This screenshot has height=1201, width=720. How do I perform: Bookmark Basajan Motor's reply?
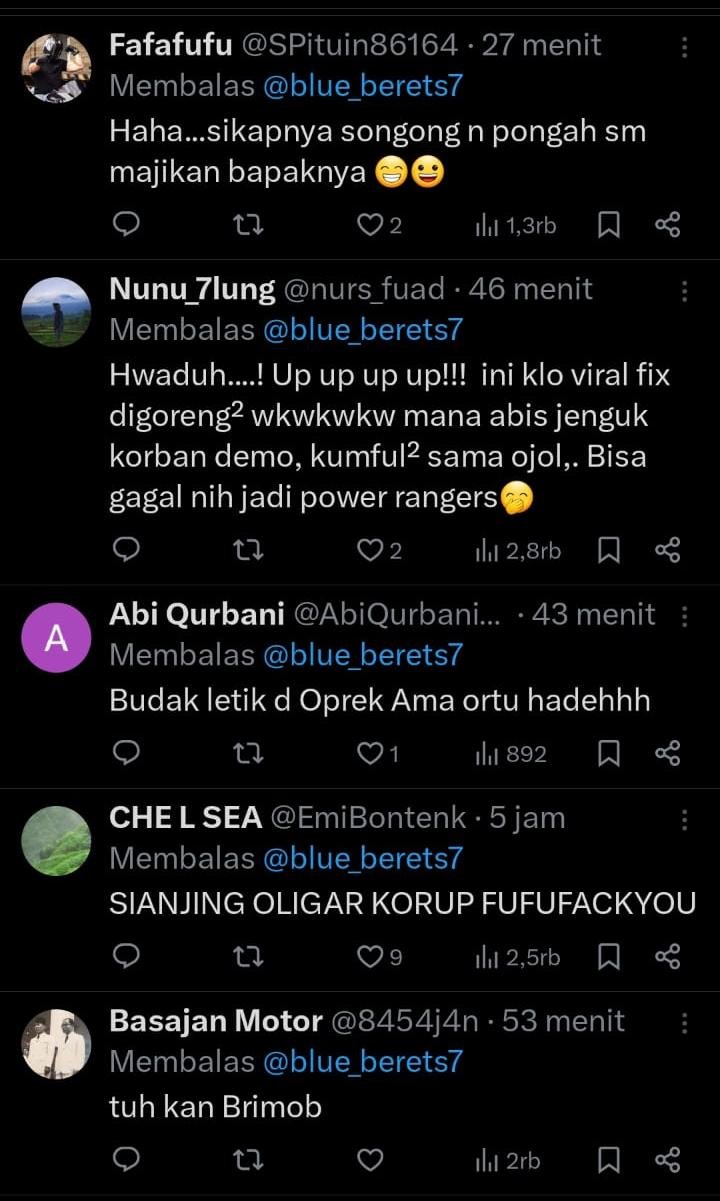608,1160
